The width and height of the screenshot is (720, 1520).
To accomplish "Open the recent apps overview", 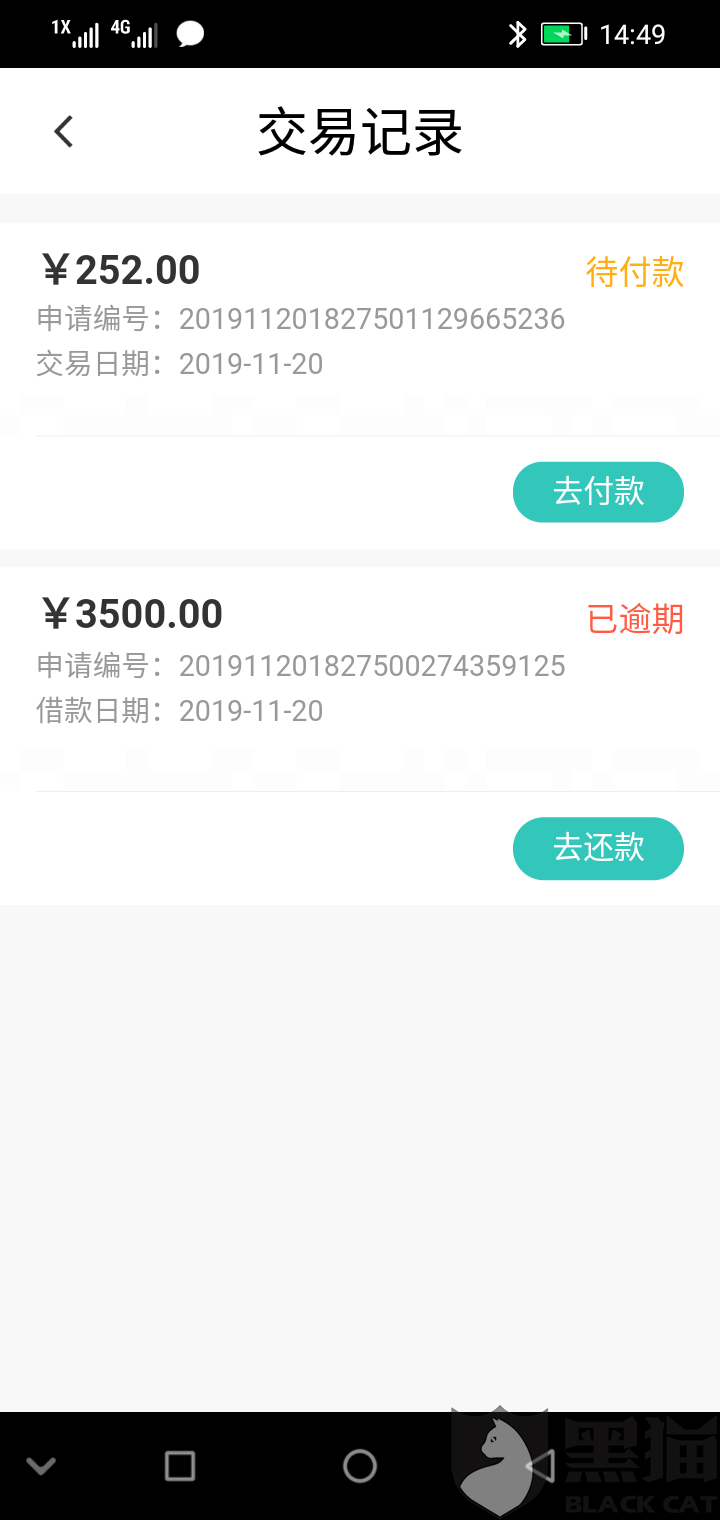I will pos(180,1466).
